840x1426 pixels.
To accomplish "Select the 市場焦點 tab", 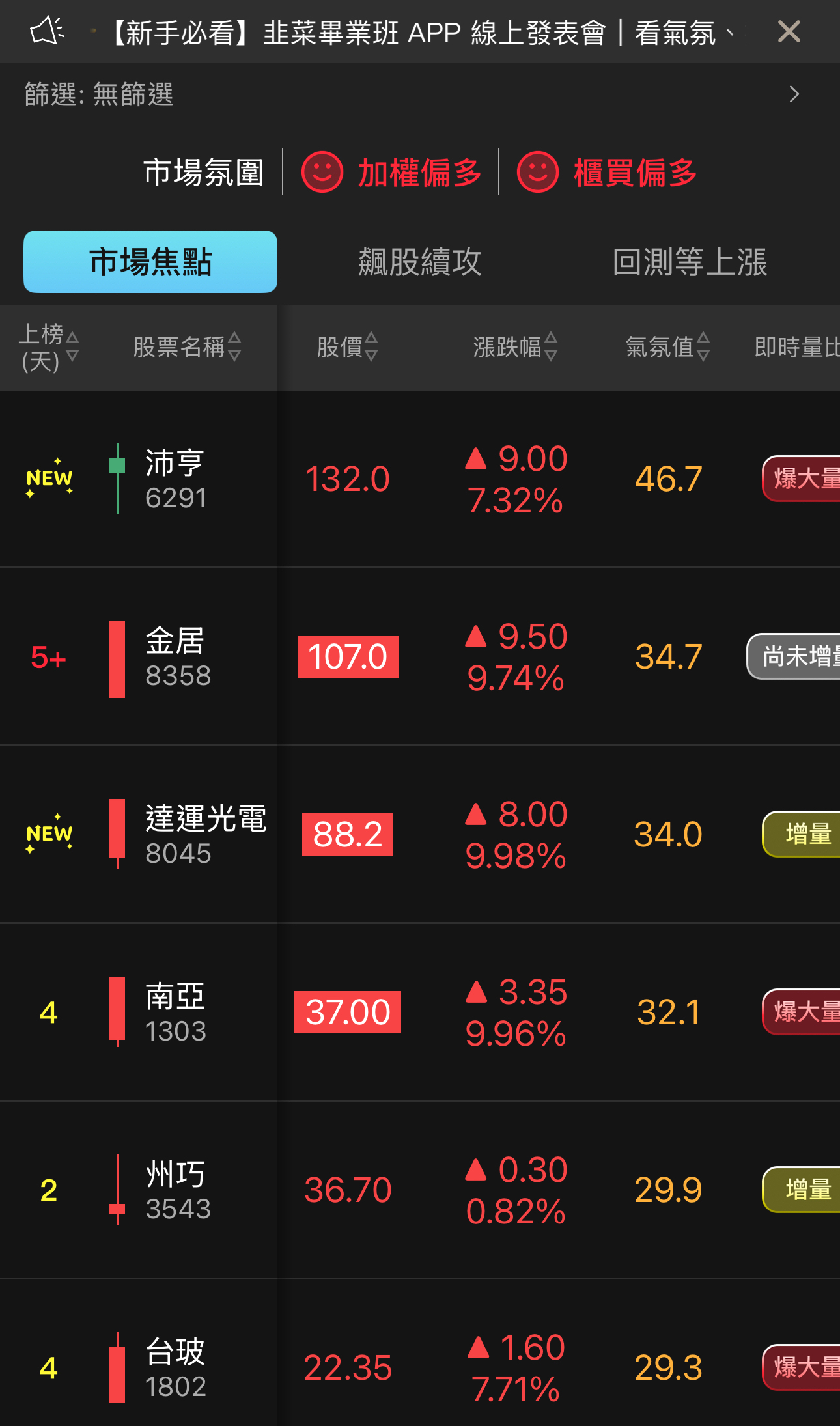I will click(x=150, y=262).
